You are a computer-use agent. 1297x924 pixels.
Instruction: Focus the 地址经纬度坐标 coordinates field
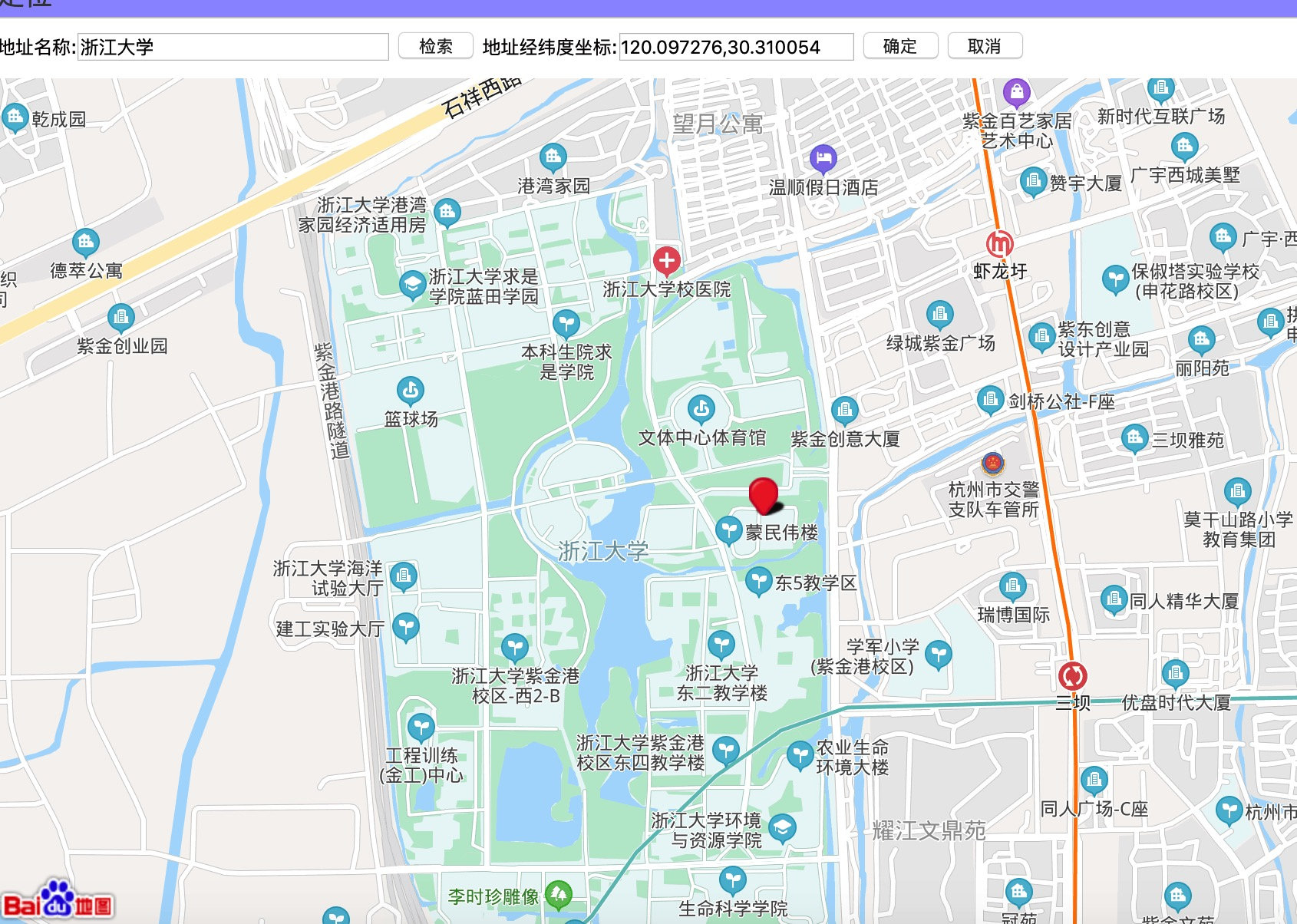coord(736,47)
